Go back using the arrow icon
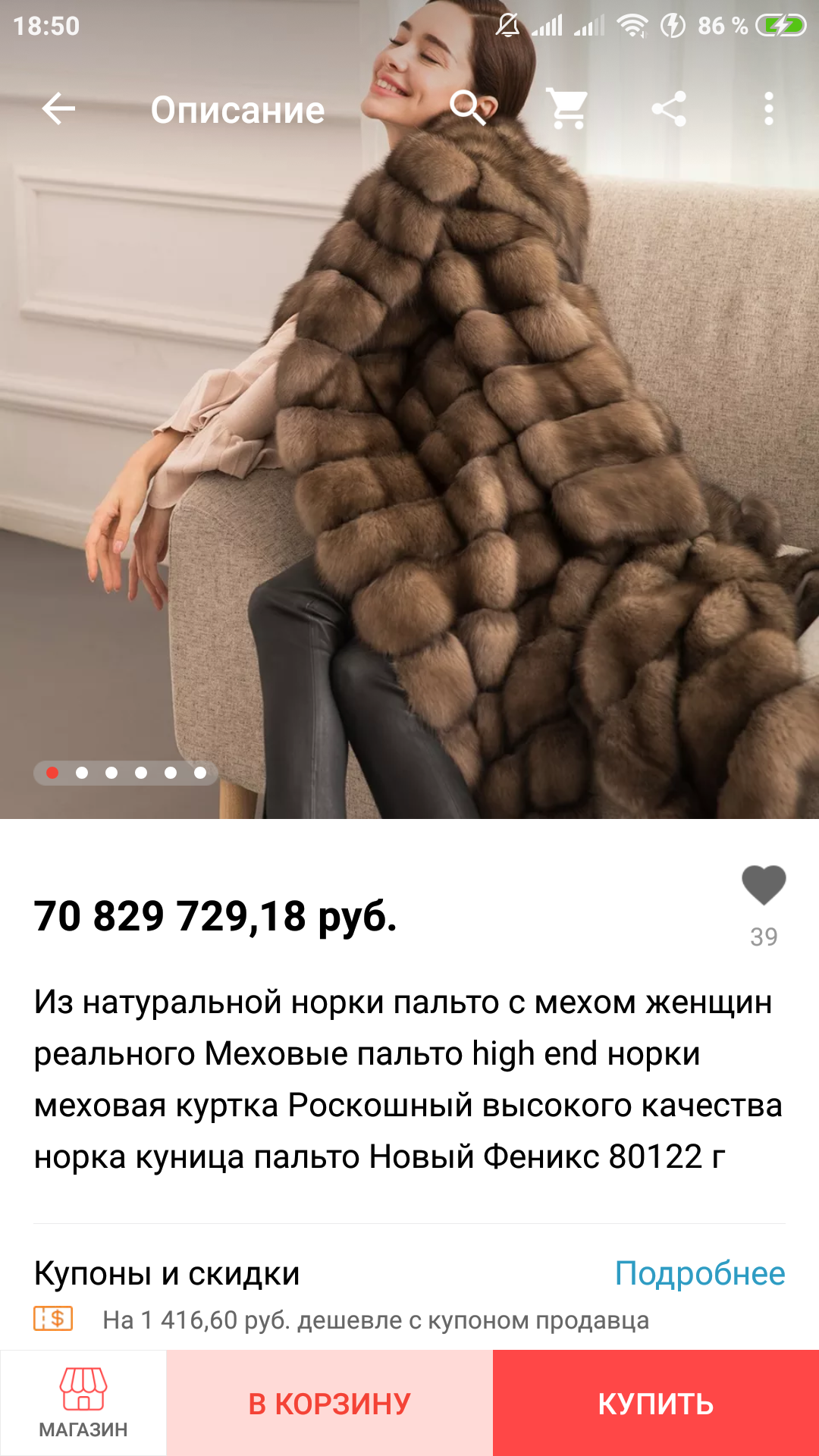 click(58, 109)
